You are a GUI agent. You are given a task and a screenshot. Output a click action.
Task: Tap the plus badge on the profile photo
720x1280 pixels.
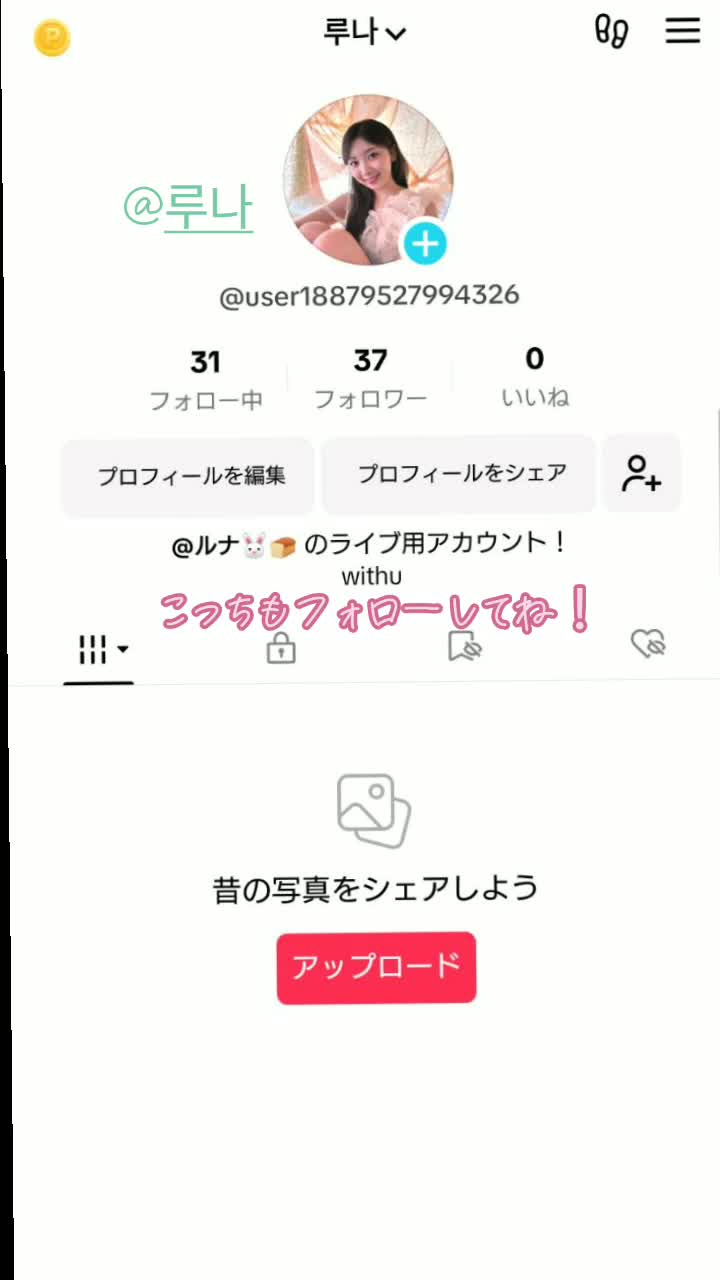coord(425,243)
